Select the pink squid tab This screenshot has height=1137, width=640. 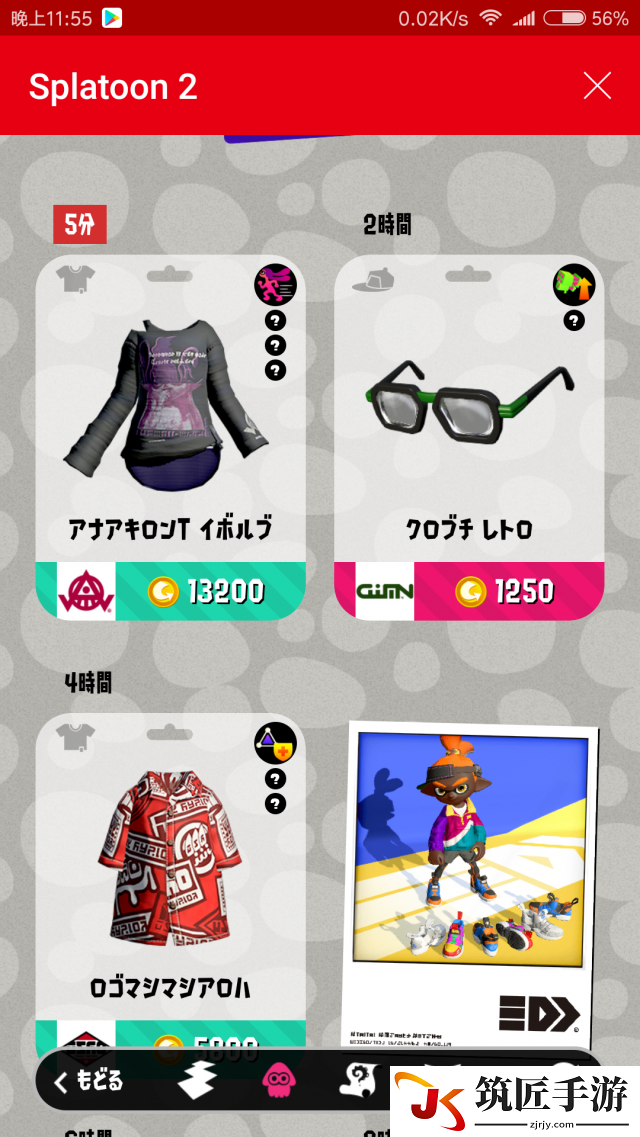click(x=278, y=1080)
